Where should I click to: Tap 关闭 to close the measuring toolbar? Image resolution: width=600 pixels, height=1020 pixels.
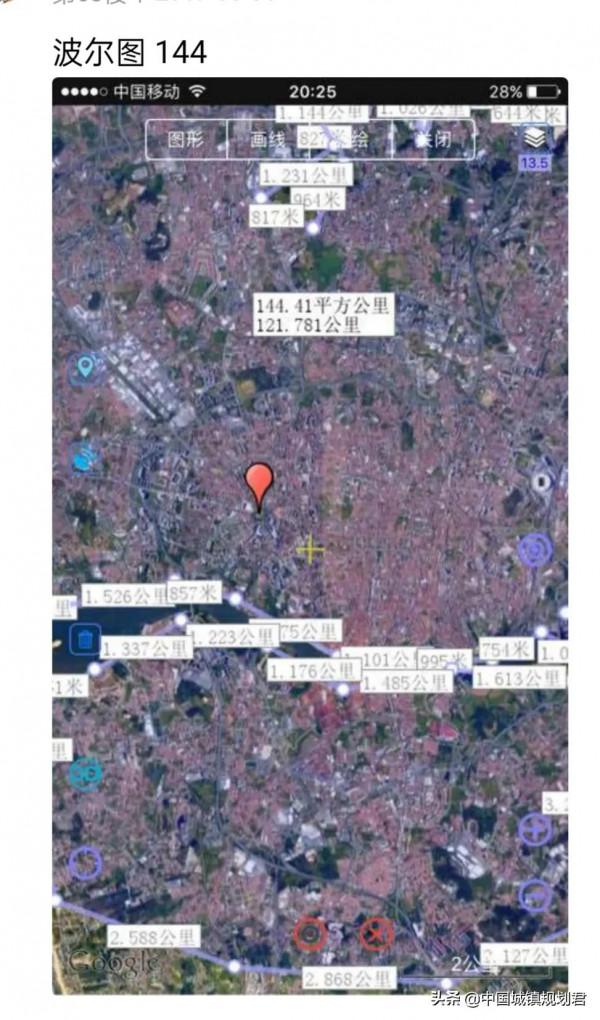(432, 140)
